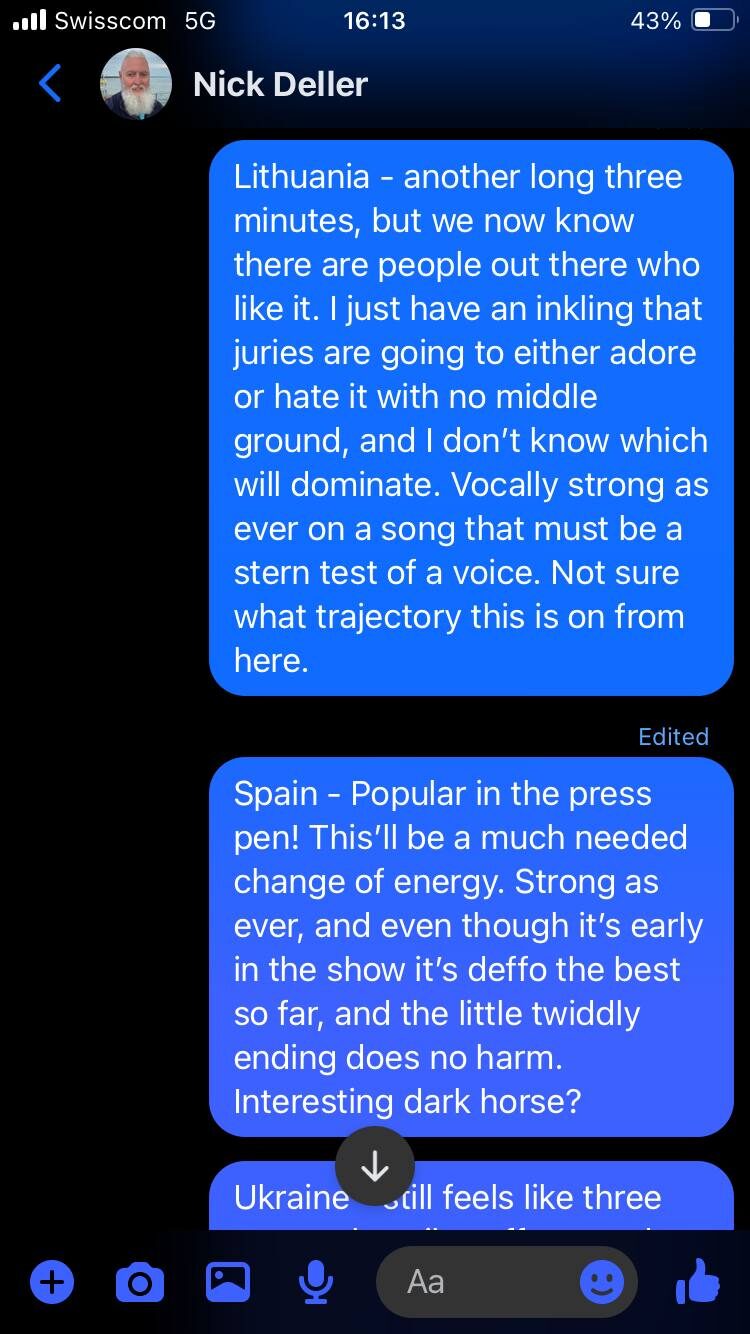Open the camera to take a photo
750x1334 pixels.
pyautogui.click(x=140, y=1281)
